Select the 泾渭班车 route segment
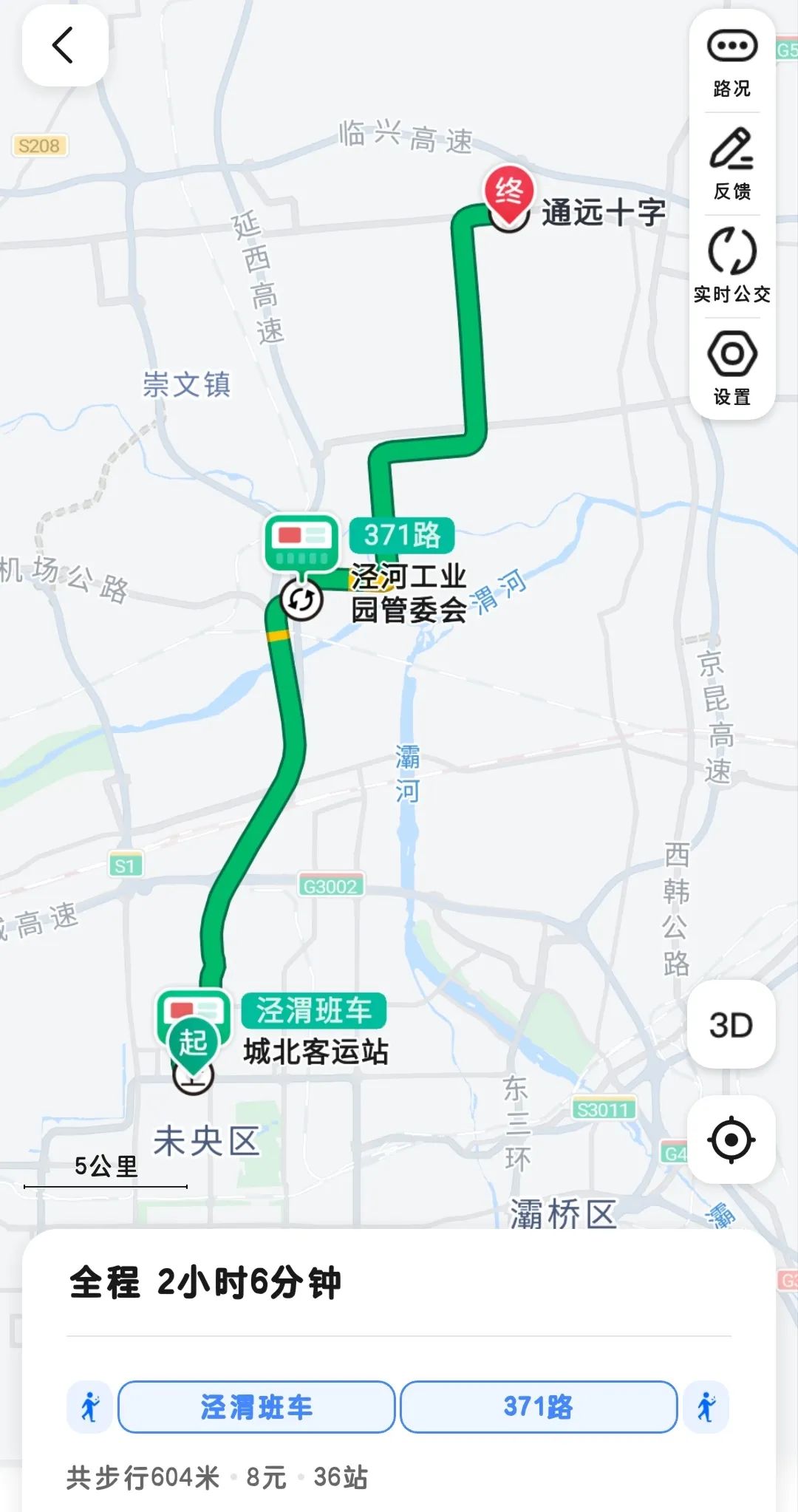The height and width of the screenshot is (1512, 798). (x=256, y=1407)
